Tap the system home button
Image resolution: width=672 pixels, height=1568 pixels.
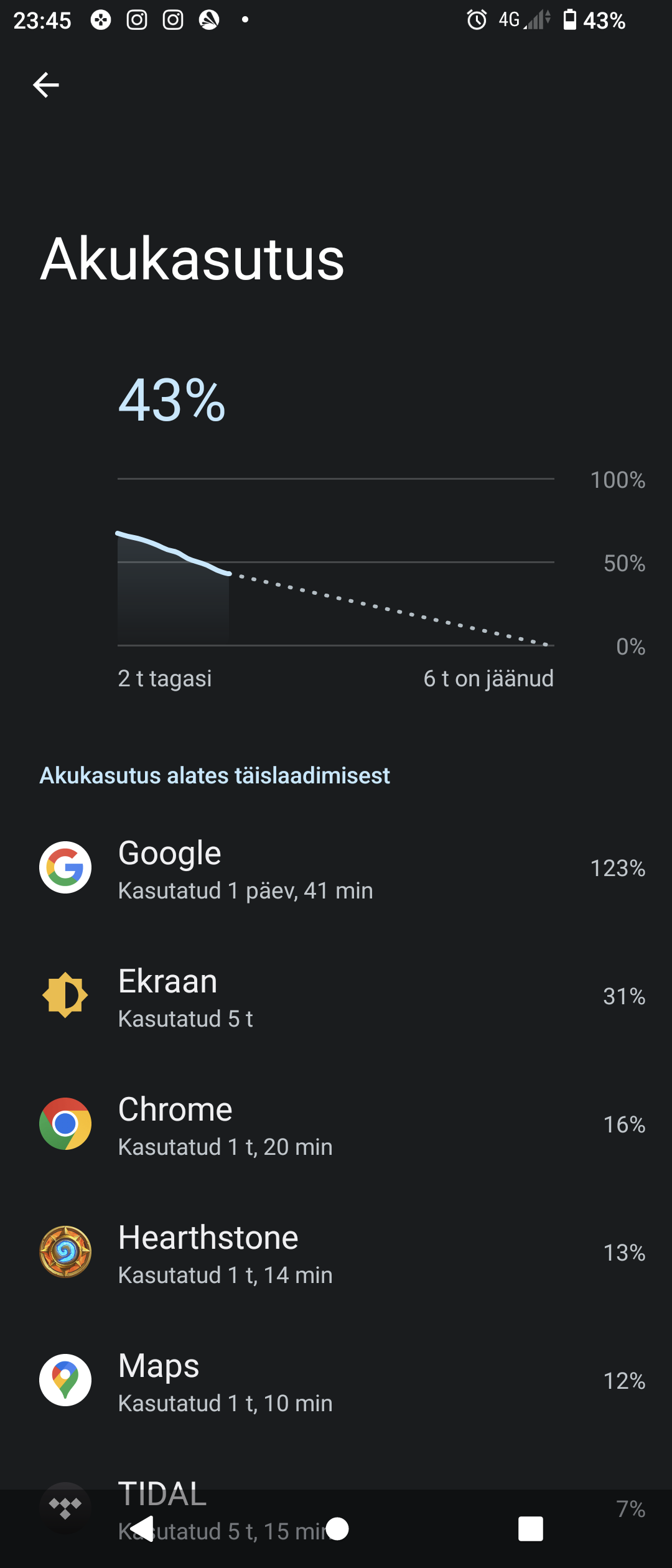[337, 1529]
